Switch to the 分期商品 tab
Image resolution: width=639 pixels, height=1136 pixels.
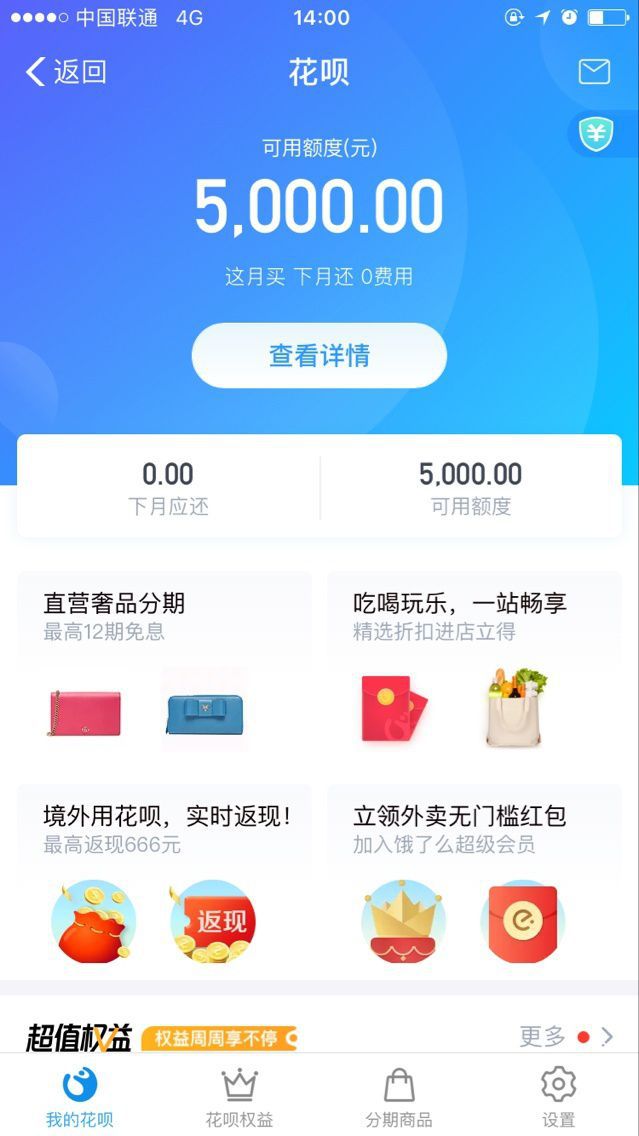tap(399, 1095)
